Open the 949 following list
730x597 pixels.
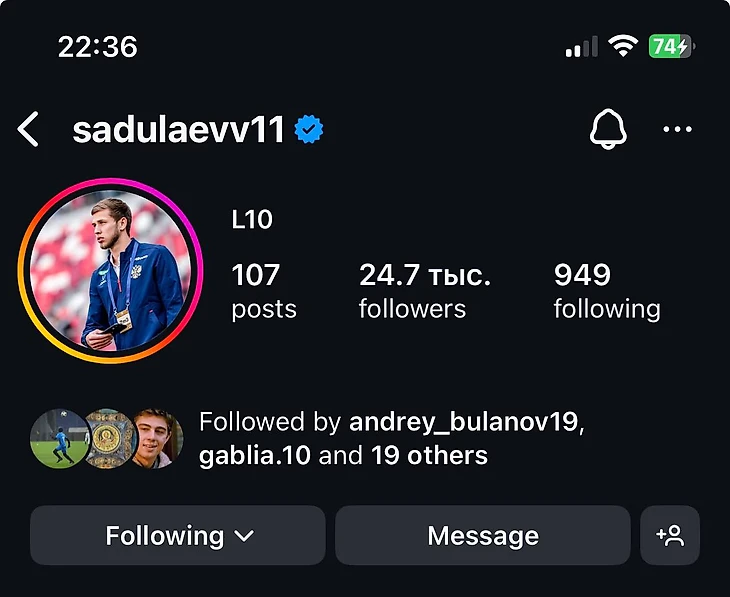tap(606, 291)
